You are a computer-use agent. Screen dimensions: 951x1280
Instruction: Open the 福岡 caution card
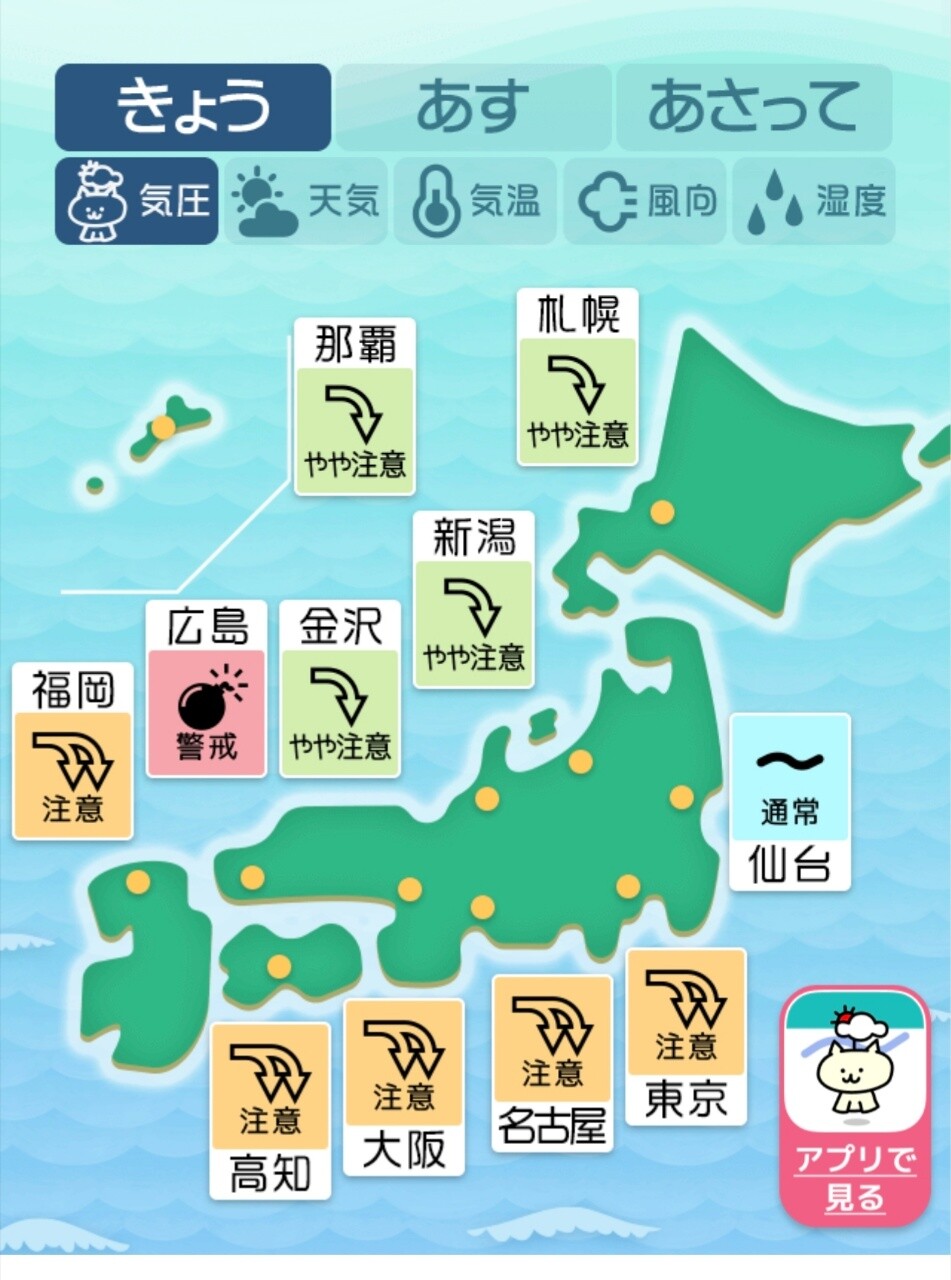(x=73, y=751)
